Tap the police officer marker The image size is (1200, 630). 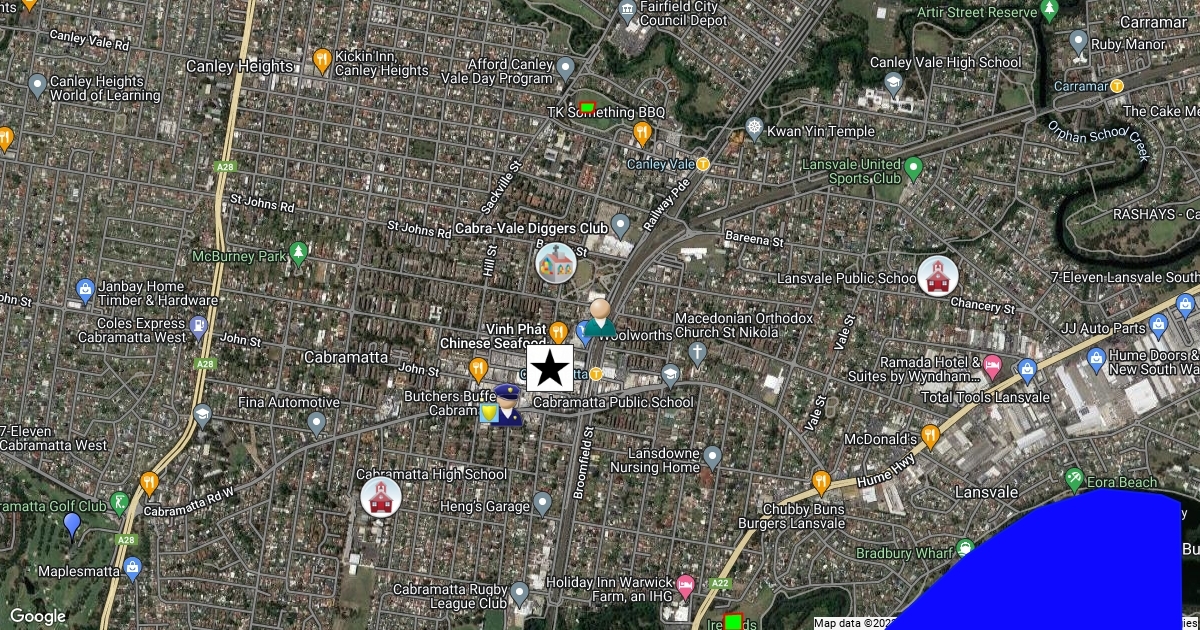[x=502, y=406]
